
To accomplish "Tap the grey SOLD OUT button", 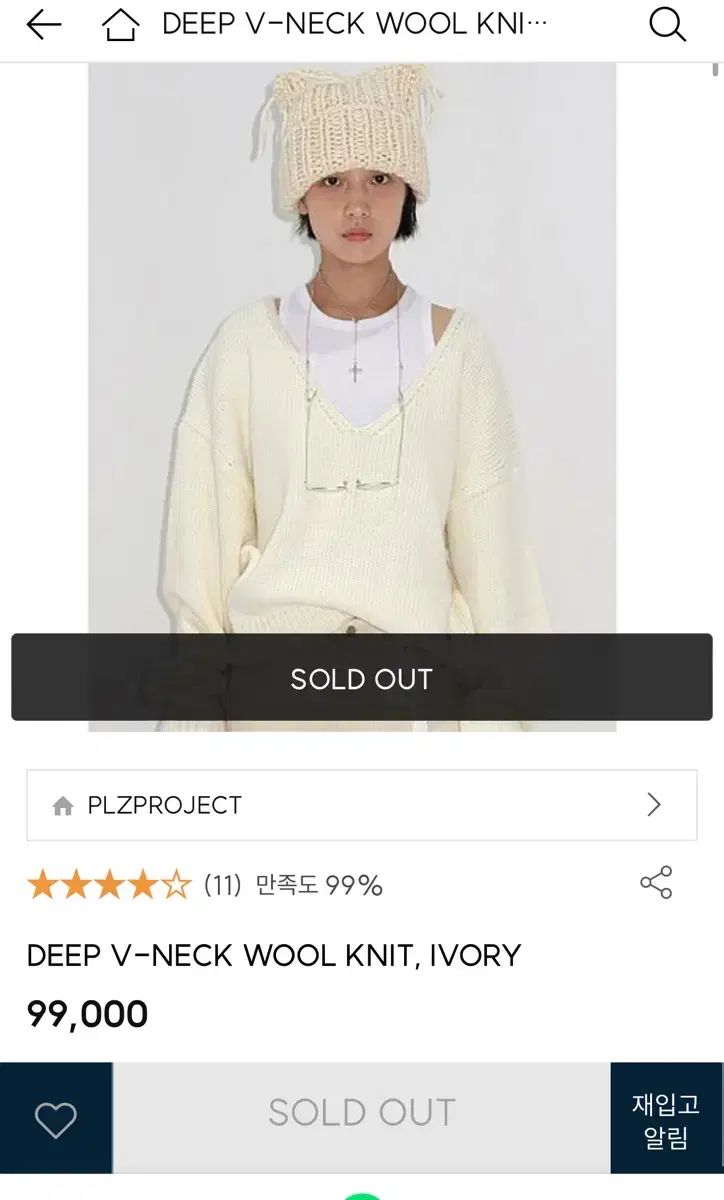I will (x=361, y=1114).
